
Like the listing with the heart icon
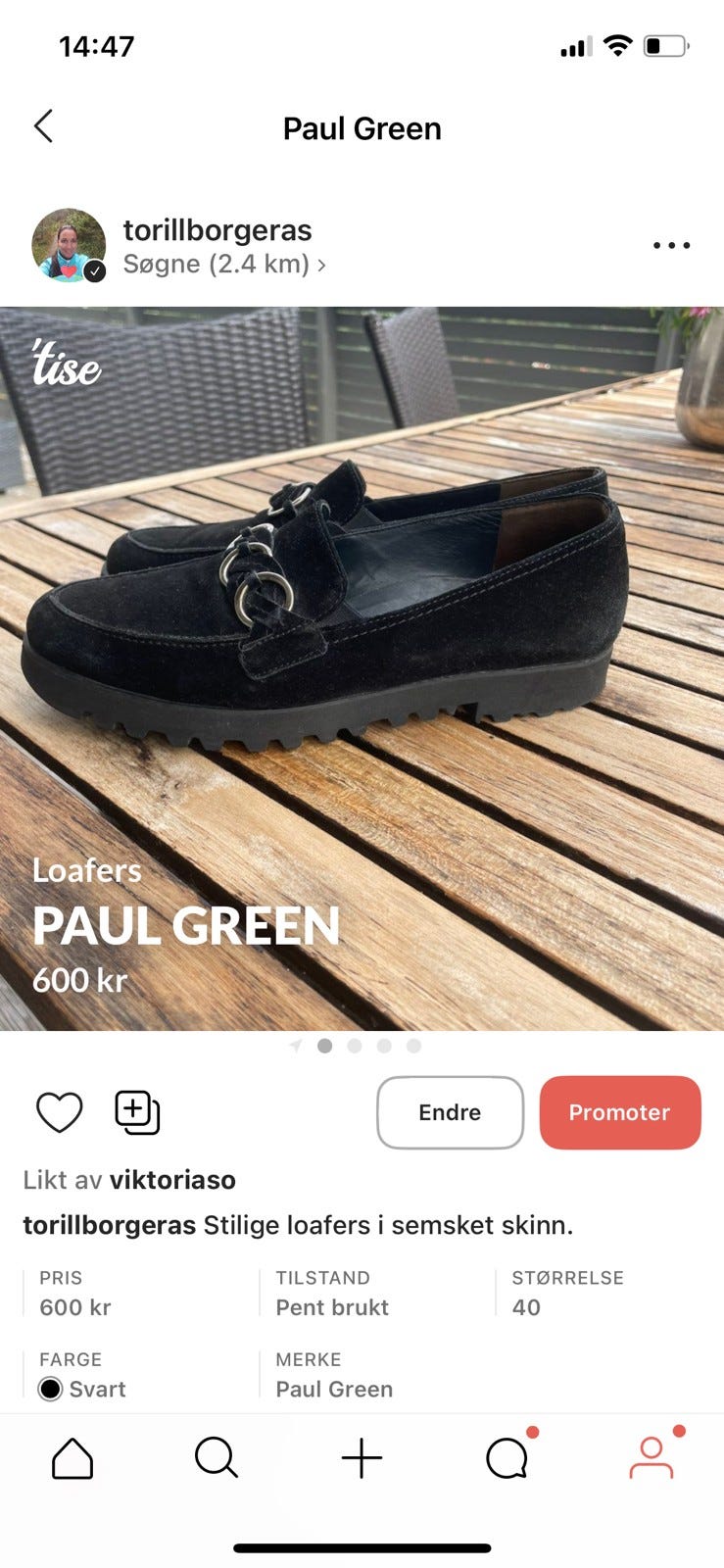point(59,1112)
